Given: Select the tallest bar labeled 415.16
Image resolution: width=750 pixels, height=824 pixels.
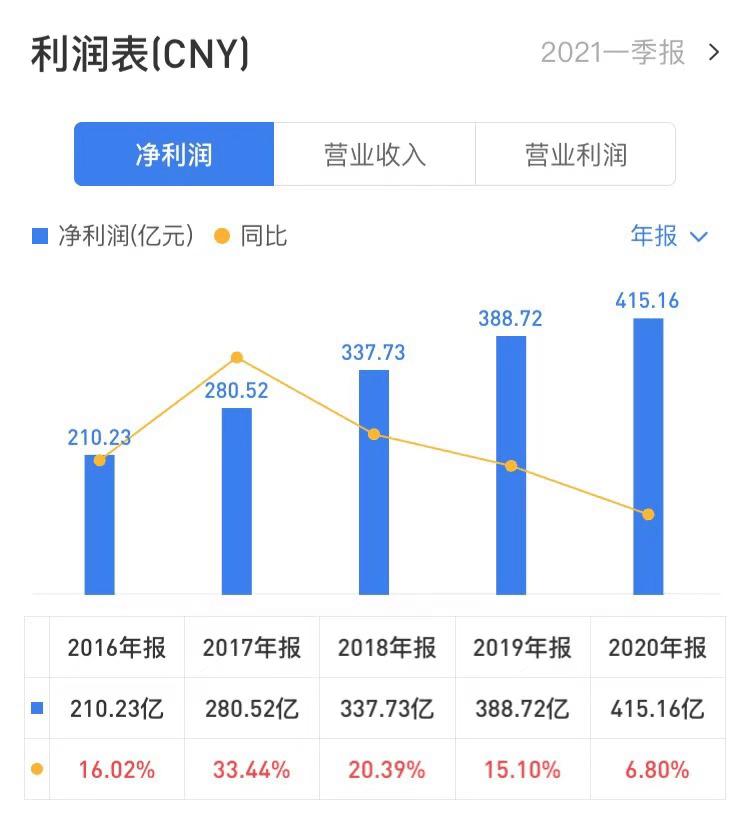Looking at the screenshot, I should coord(649,455).
